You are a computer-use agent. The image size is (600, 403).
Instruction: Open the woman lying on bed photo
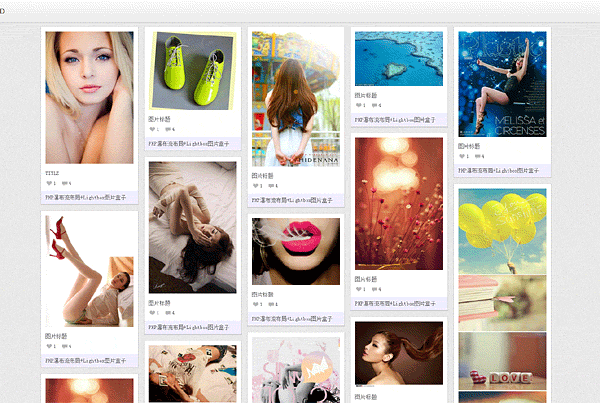click(192, 227)
